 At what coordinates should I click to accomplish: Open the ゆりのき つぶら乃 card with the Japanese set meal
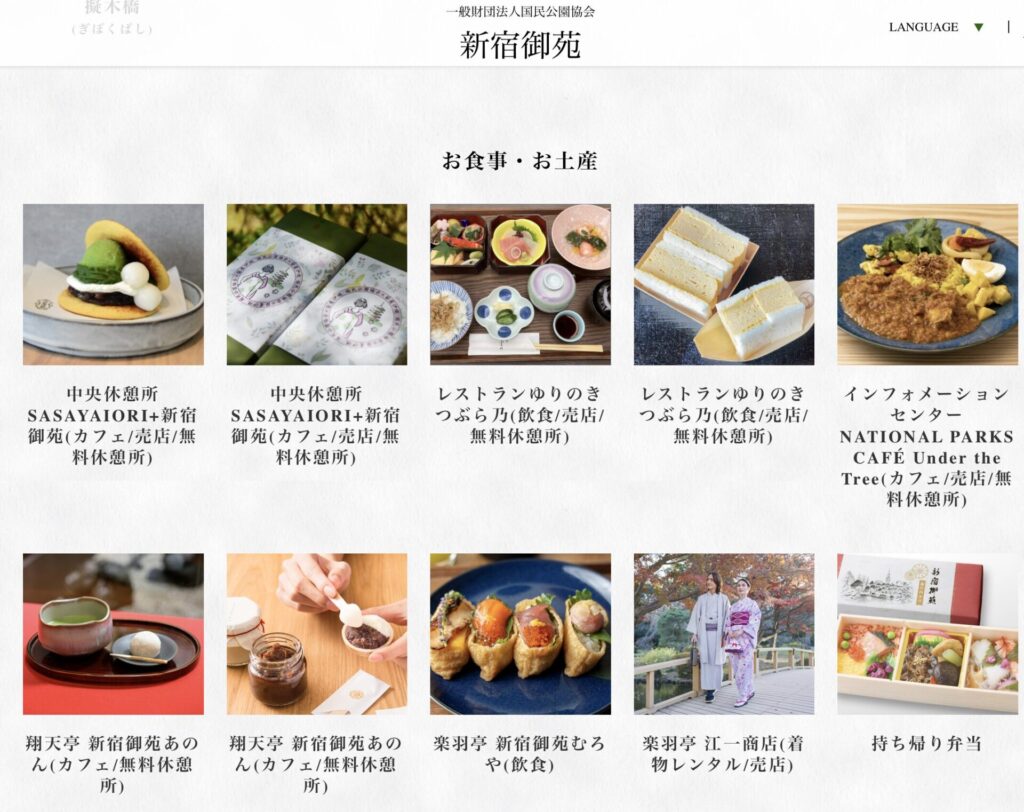pos(520,285)
